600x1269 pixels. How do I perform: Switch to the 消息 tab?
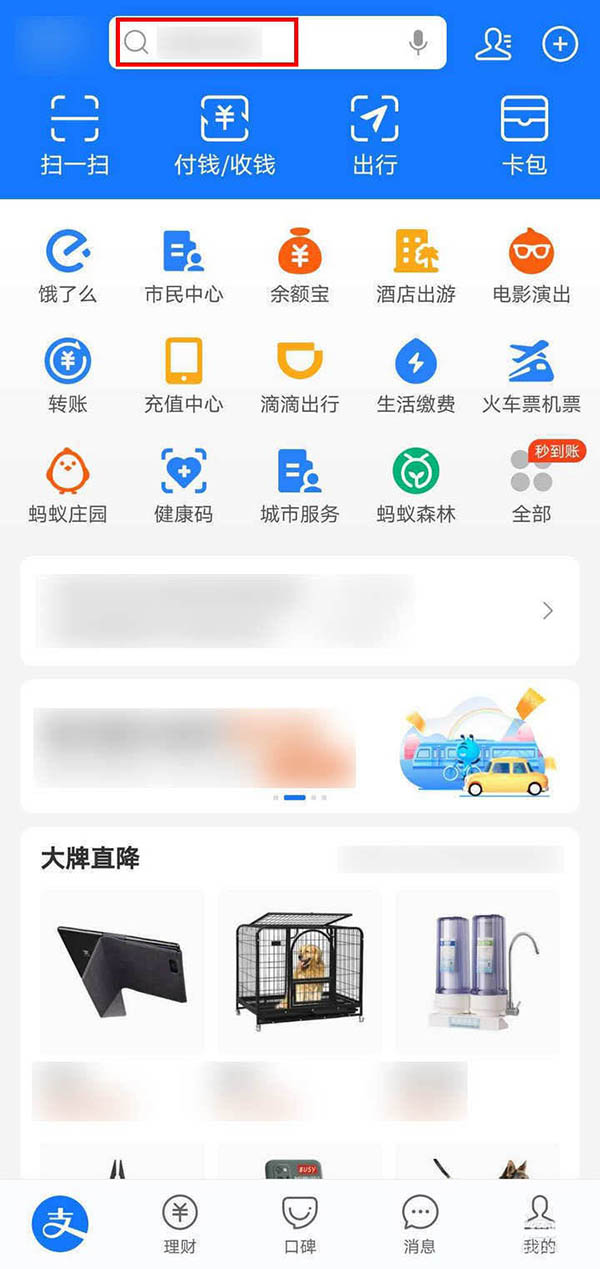pyautogui.click(x=420, y=1224)
